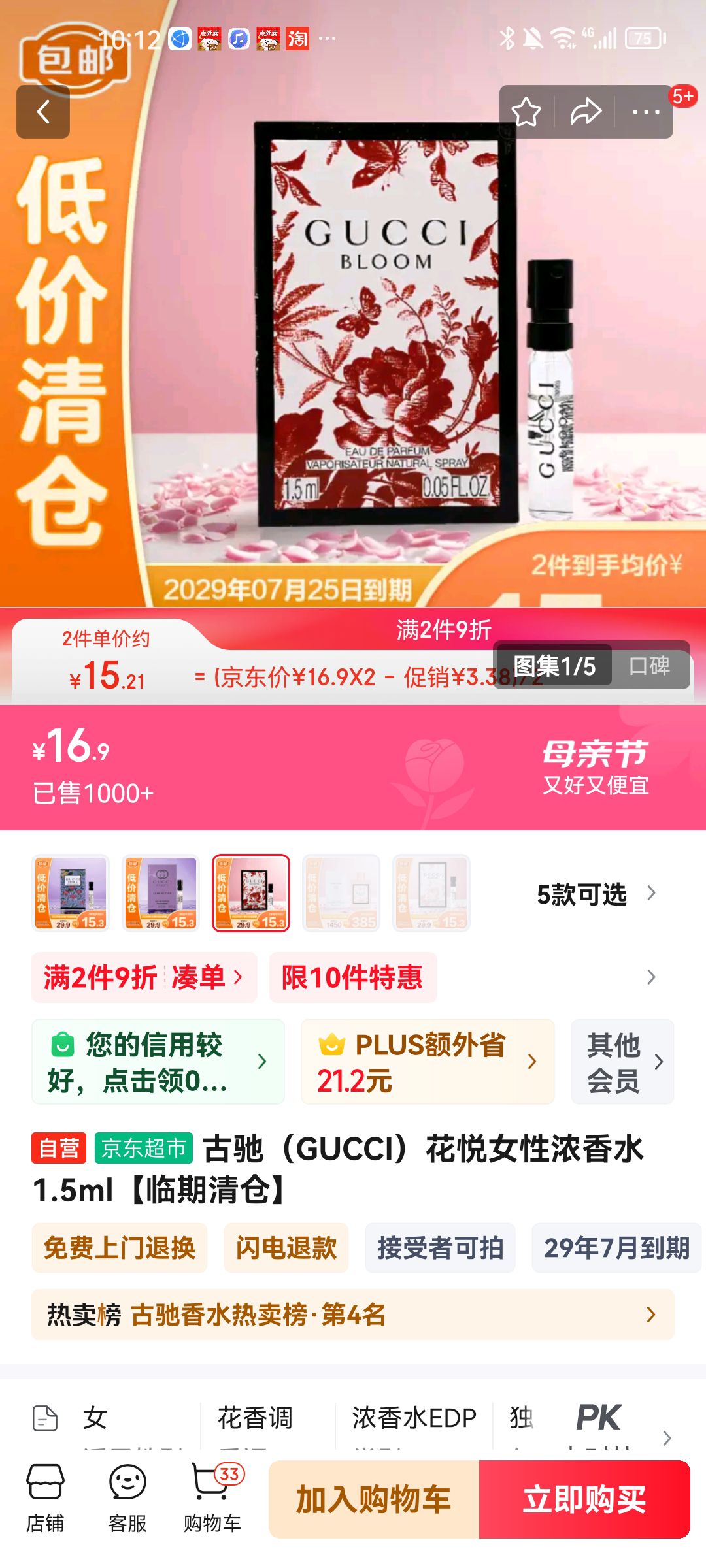The height and width of the screenshot is (1568, 706).
Task: Share this product page
Action: click(585, 112)
